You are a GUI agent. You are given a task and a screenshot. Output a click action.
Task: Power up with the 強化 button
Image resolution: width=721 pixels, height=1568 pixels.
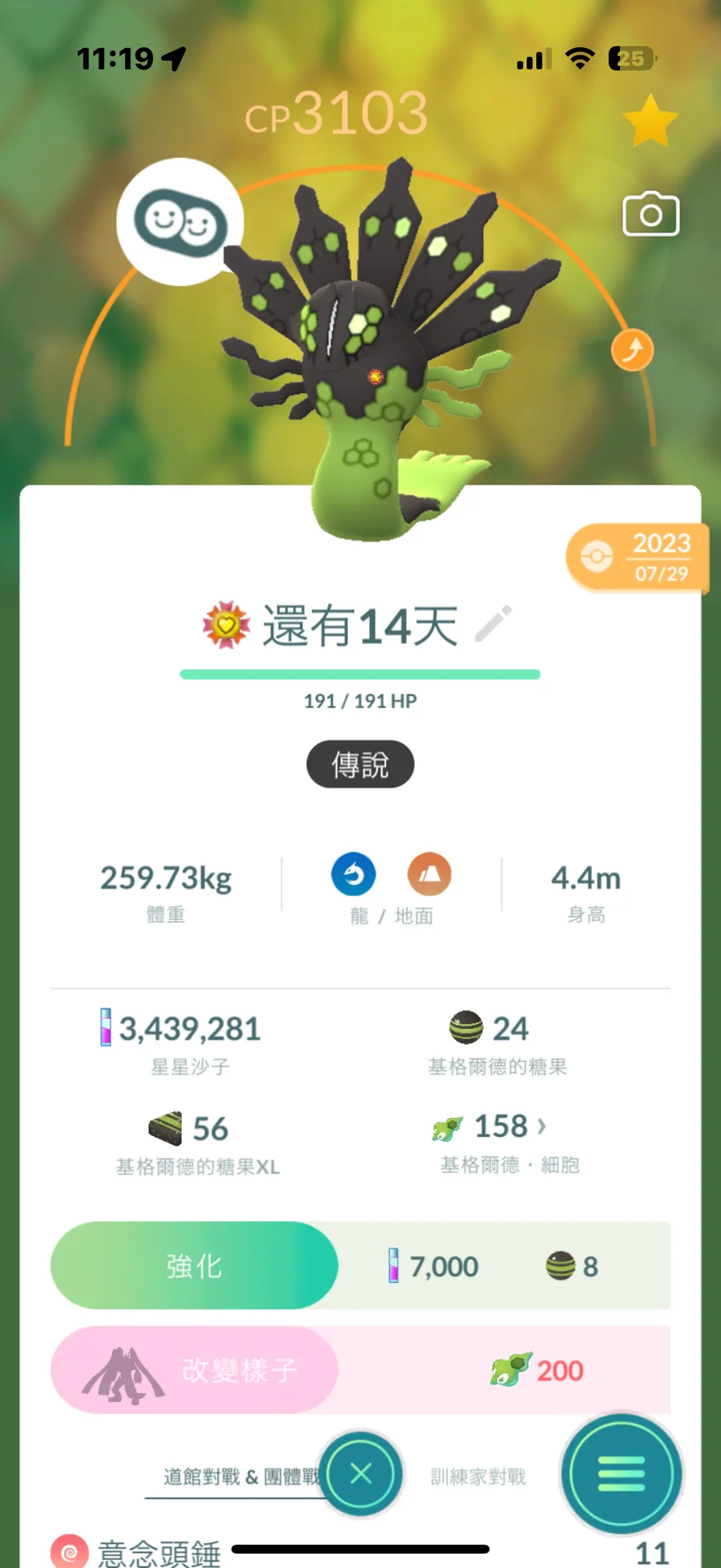tap(194, 1266)
